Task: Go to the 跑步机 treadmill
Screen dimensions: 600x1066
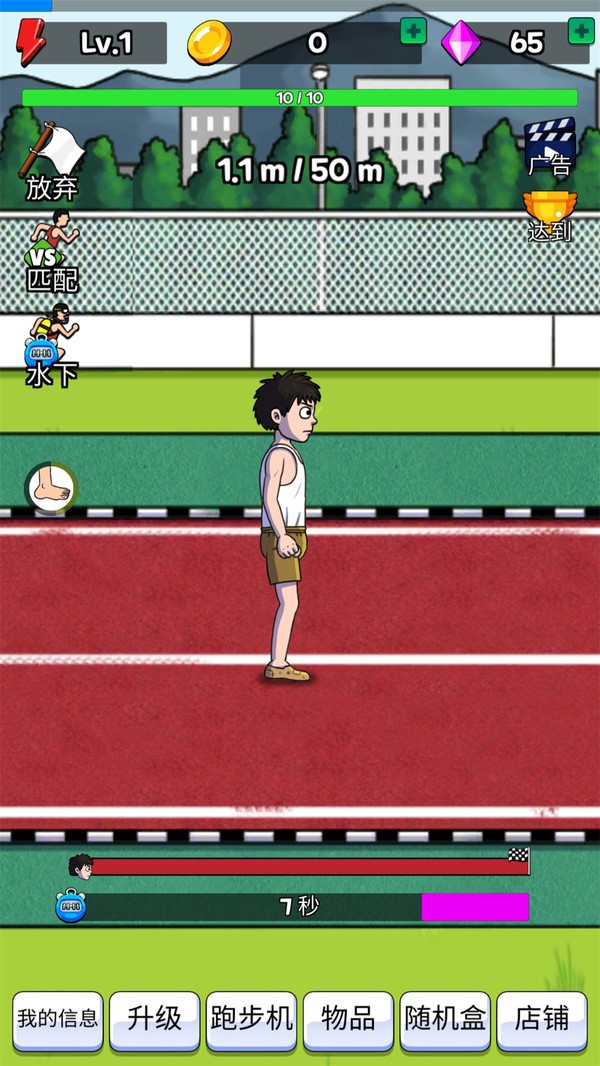Action: click(x=252, y=1019)
